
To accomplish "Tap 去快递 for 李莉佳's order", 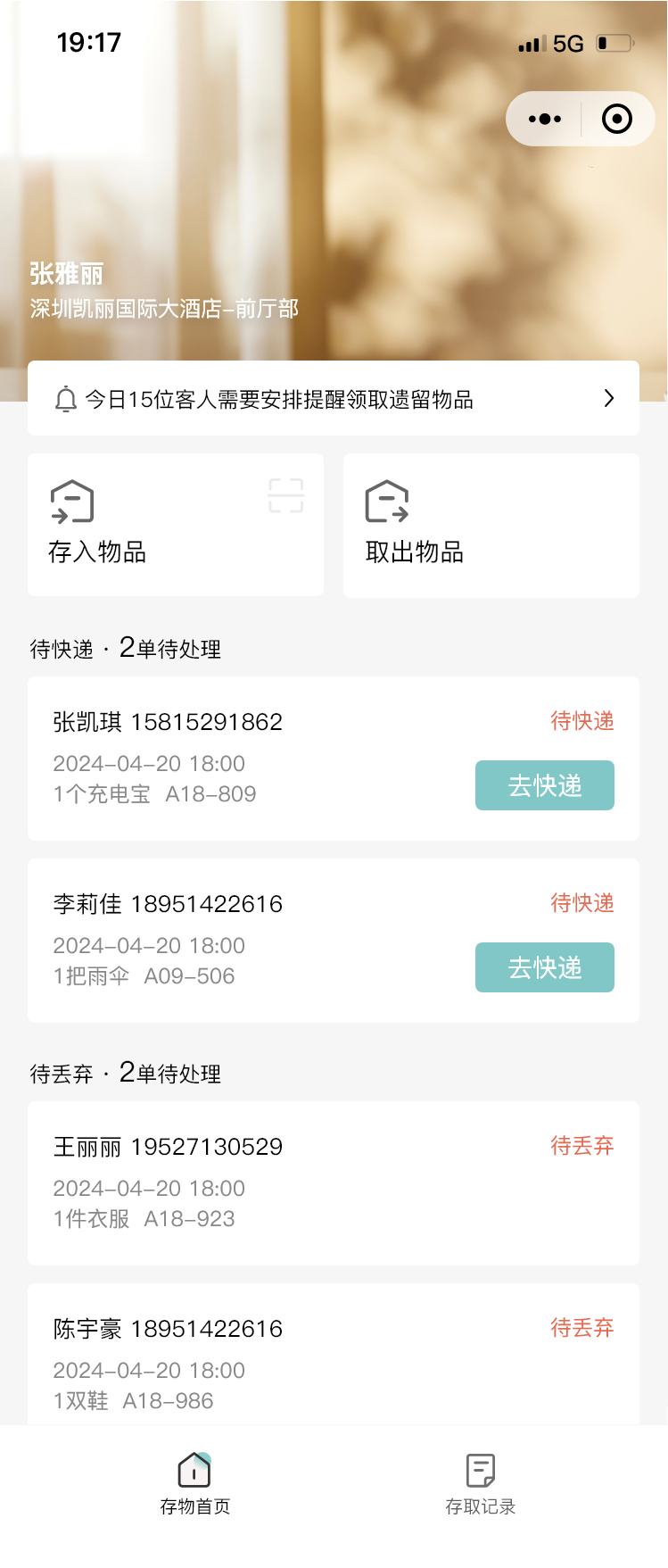I will [544, 967].
